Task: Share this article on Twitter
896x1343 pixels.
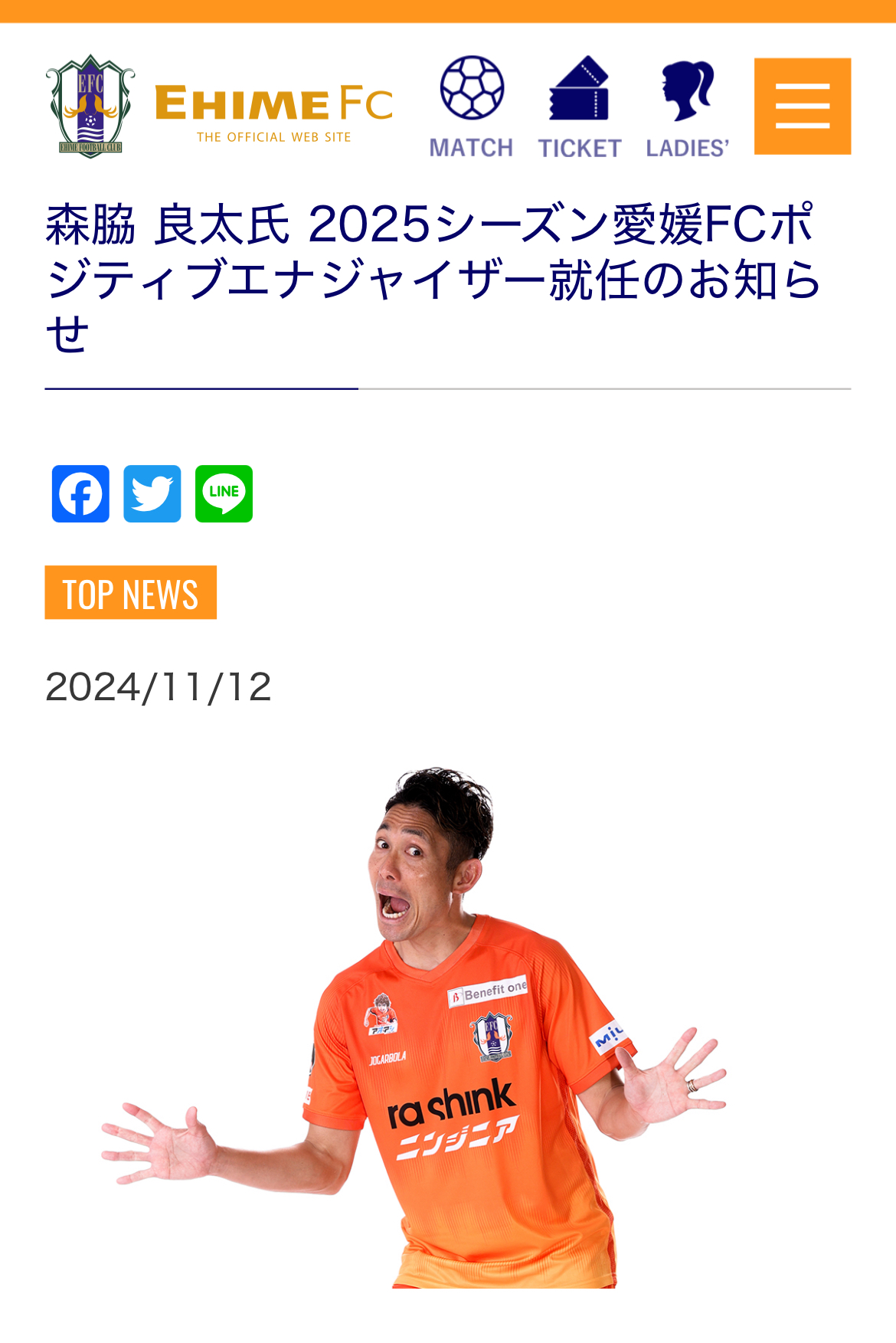Action: [152, 494]
